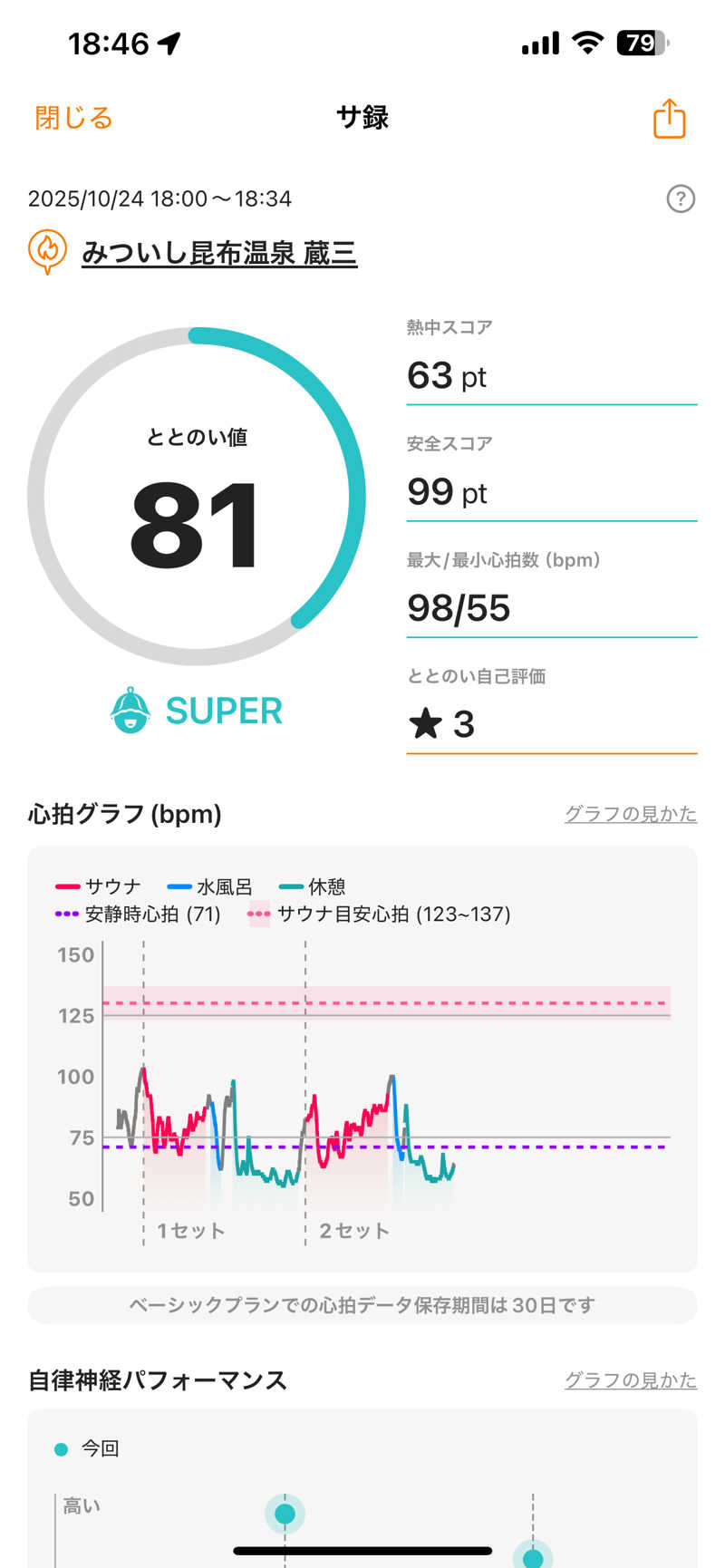Open グラフの見かた for 心拍グラフ

pos(630,814)
